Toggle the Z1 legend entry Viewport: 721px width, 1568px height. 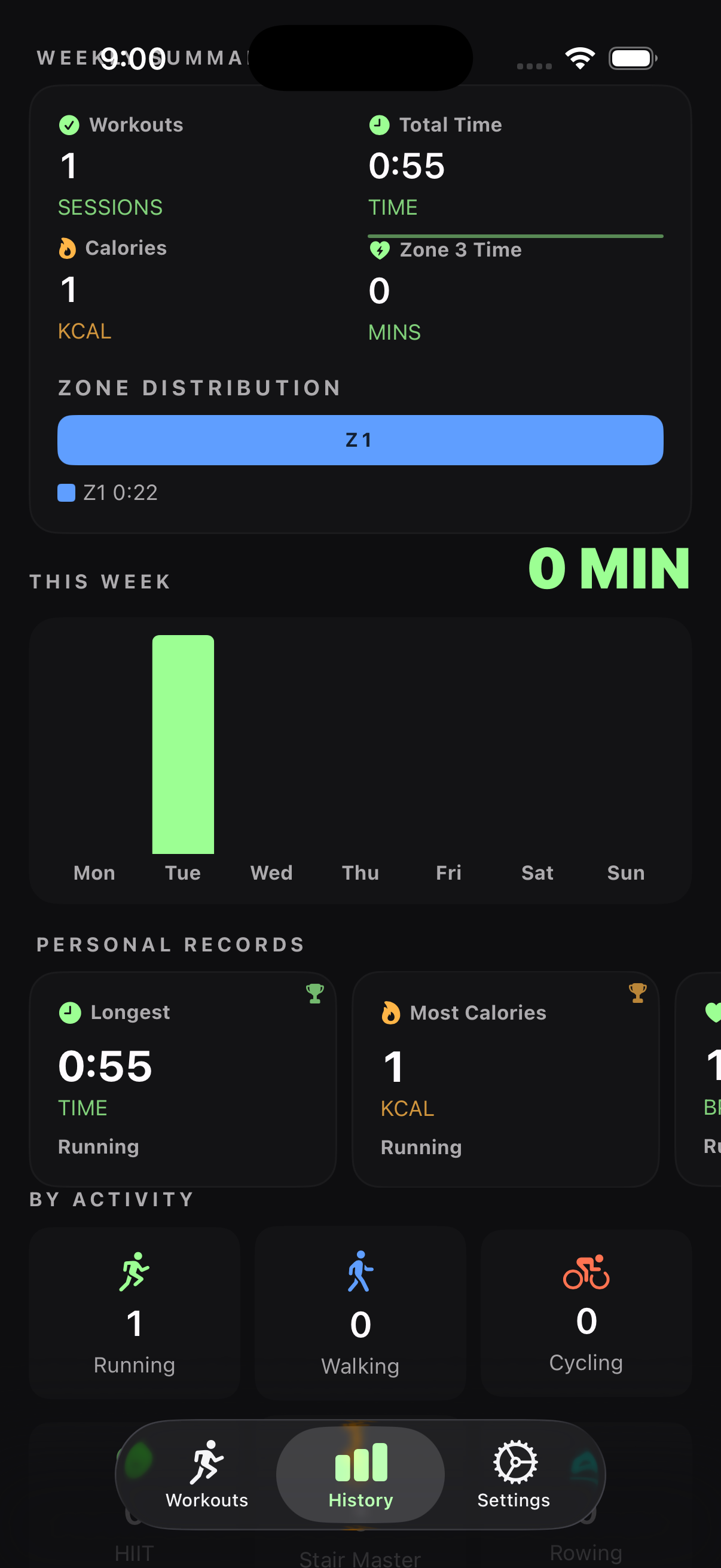pos(108,492)
